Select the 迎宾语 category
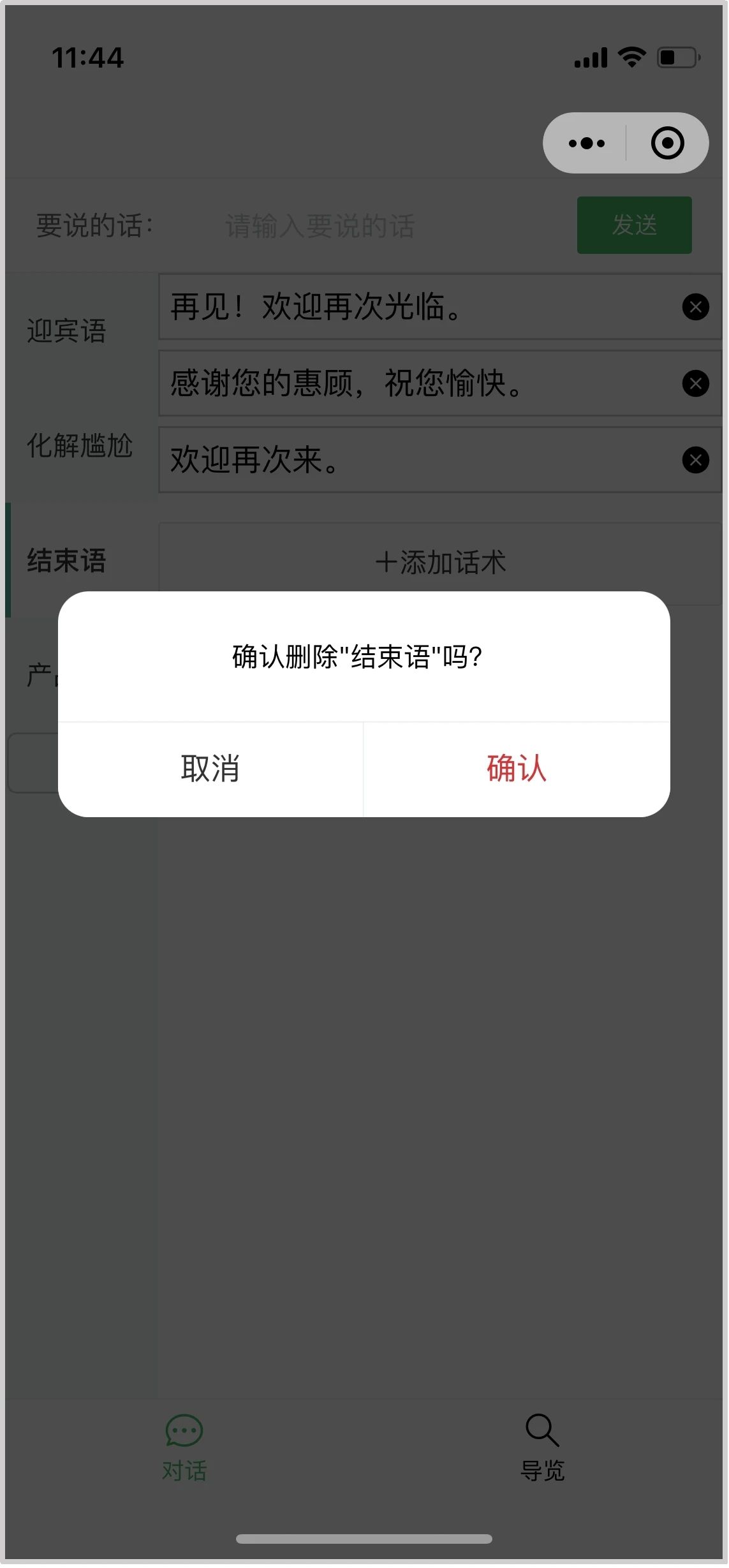This screenshot has width=729, height=1568. point(67,331)
